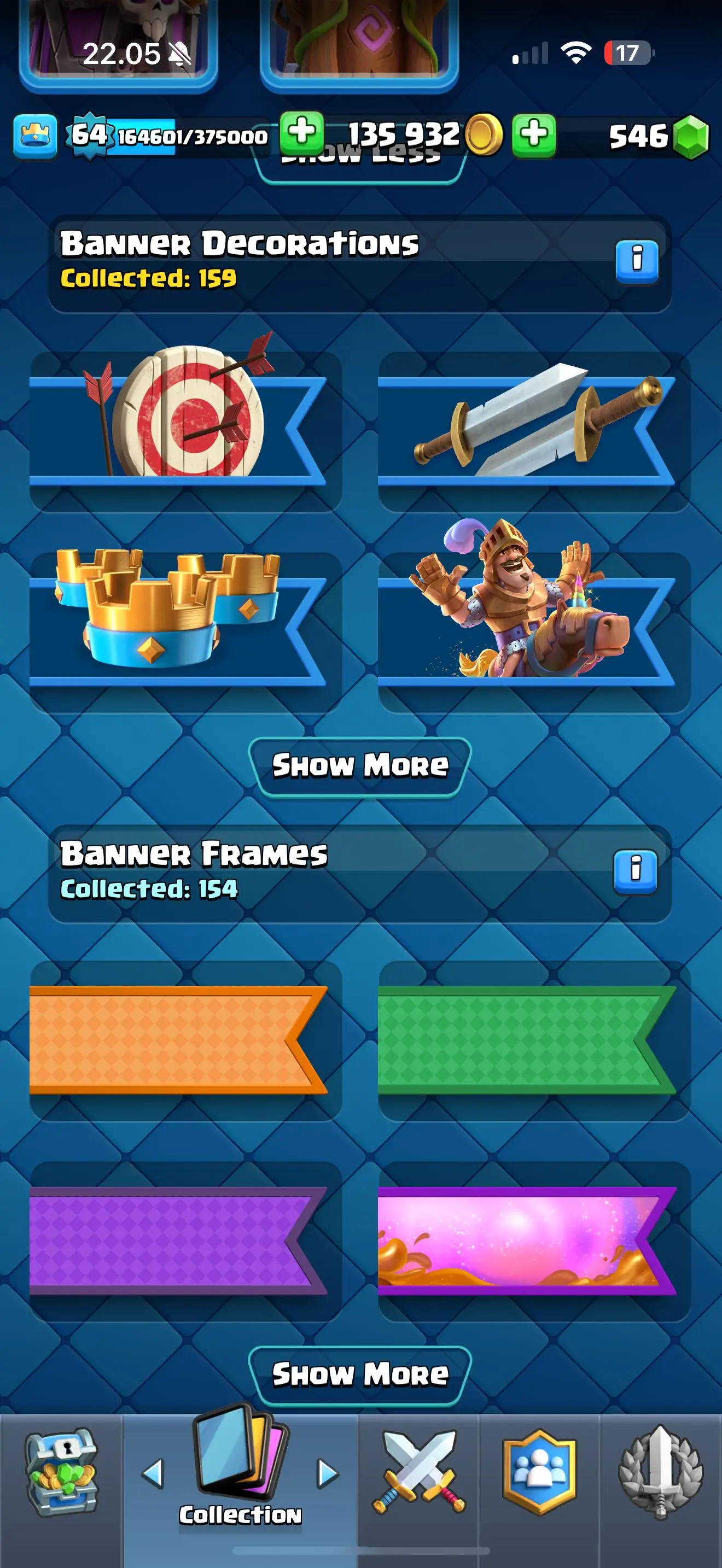The width and height of the screenshot is (722, 1568).
Task: Open the crown profile icon
Action: point(34,136)
